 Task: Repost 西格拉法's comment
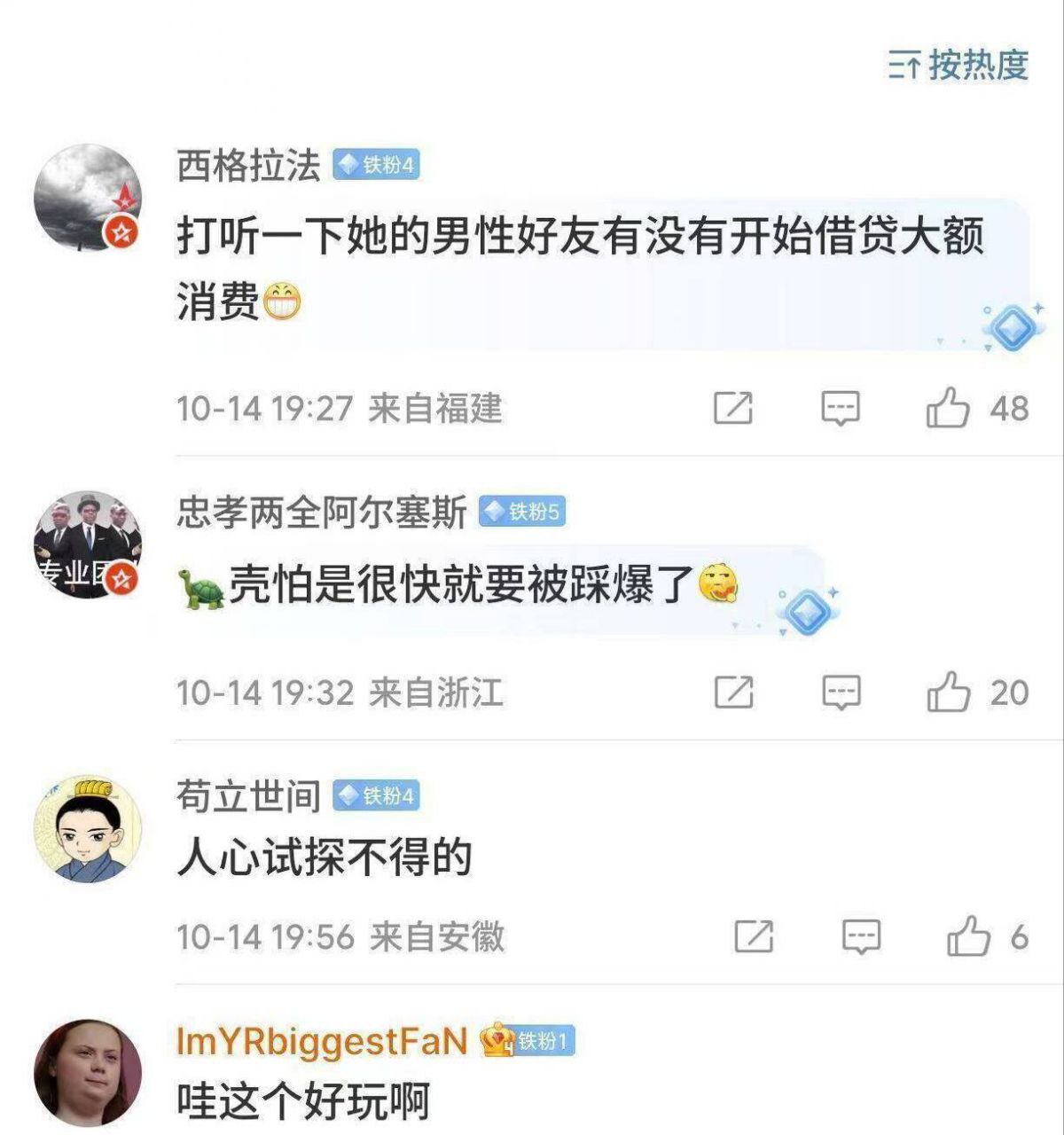733,409
